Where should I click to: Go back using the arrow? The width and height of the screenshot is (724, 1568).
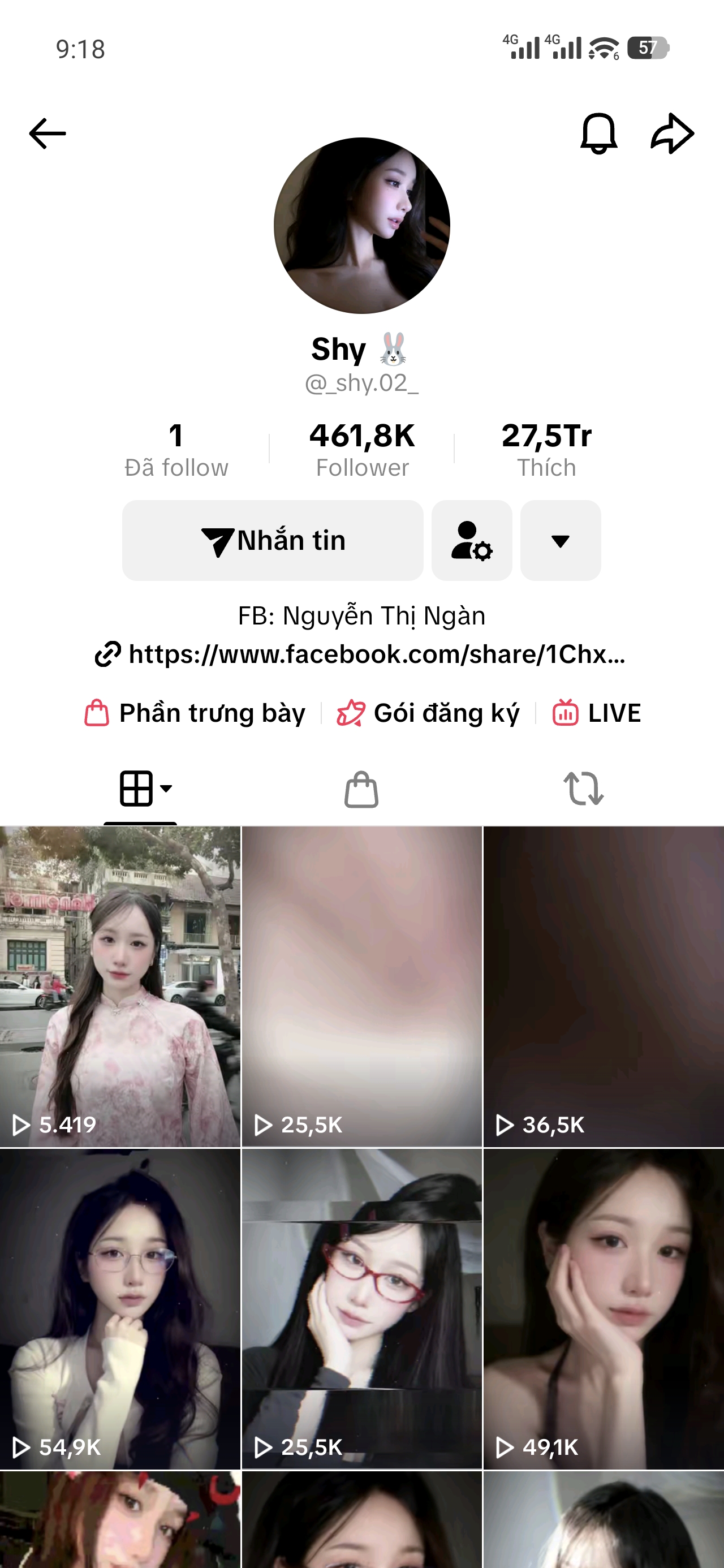(x=48, y=133)
